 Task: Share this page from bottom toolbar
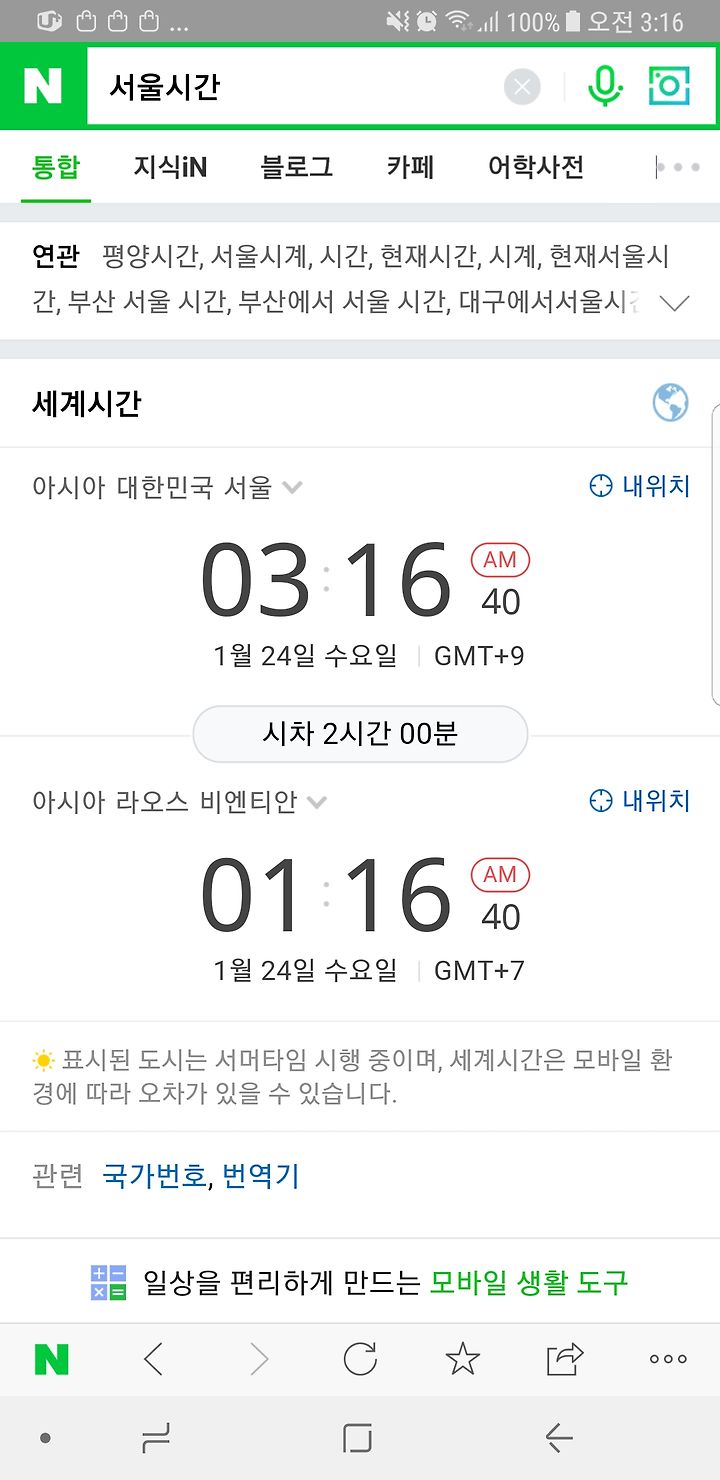click(x=565, y=1359)
